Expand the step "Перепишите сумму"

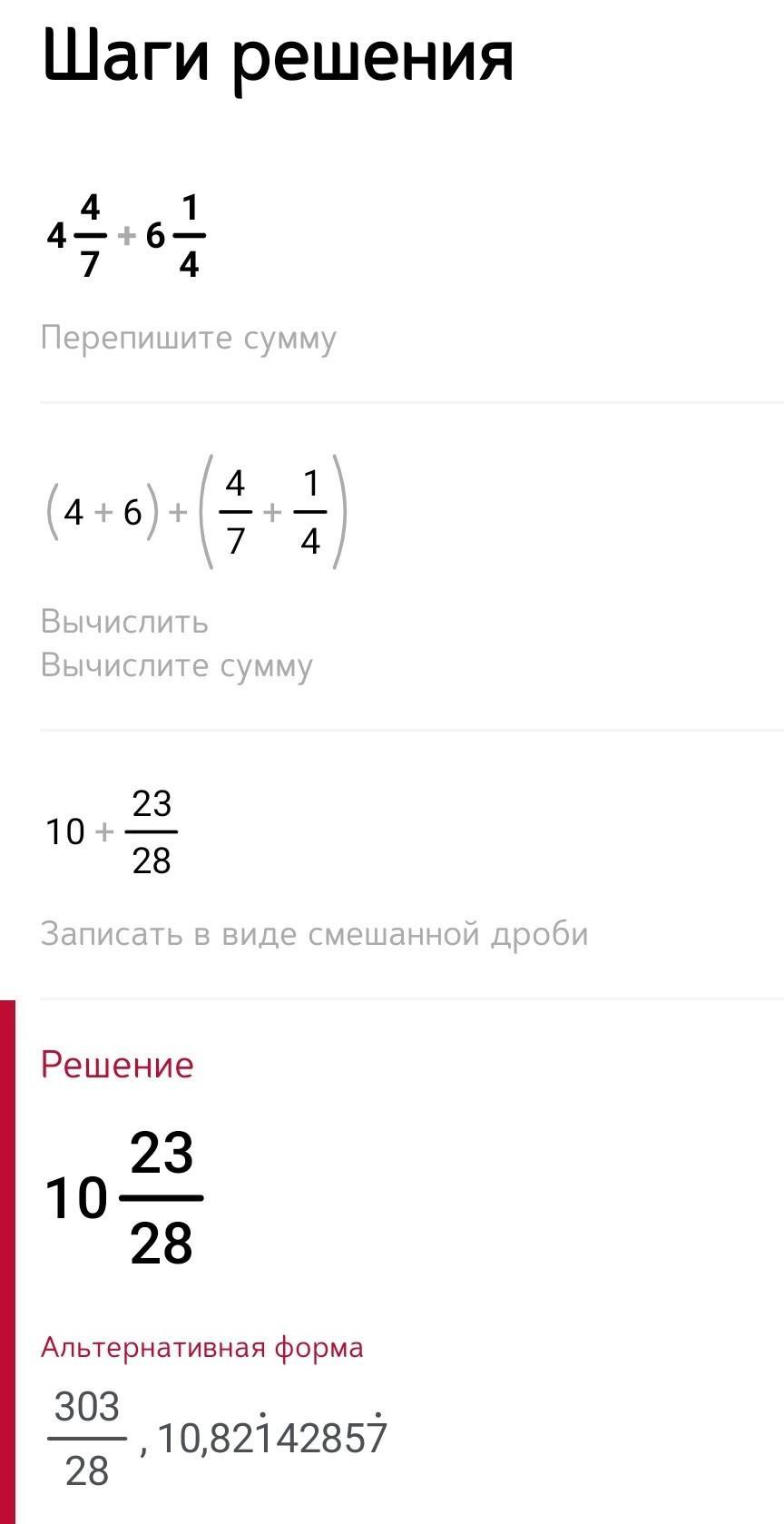pos(189,338)
